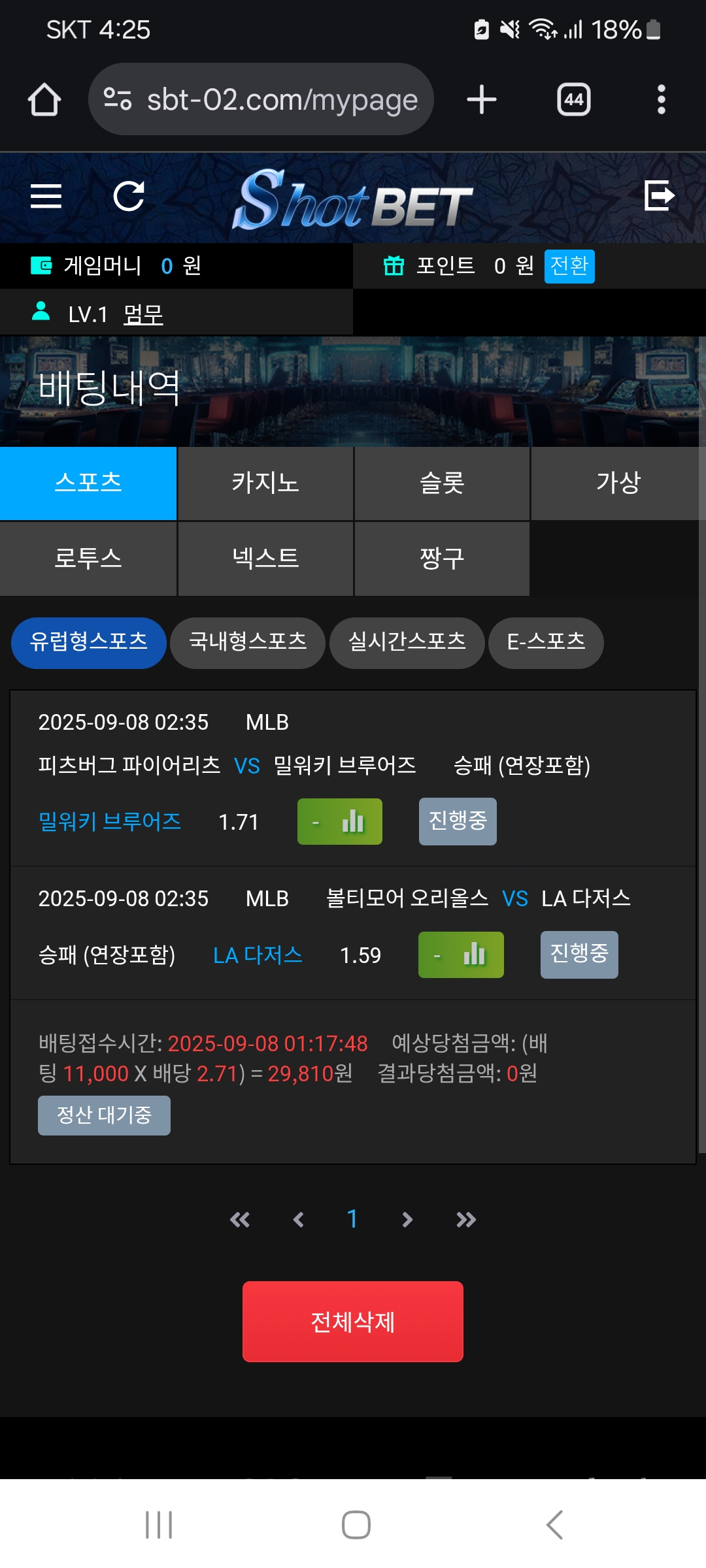Open the 멈무 user profile link
This screenshot has height=1568, width=706.
click(143, 315)
